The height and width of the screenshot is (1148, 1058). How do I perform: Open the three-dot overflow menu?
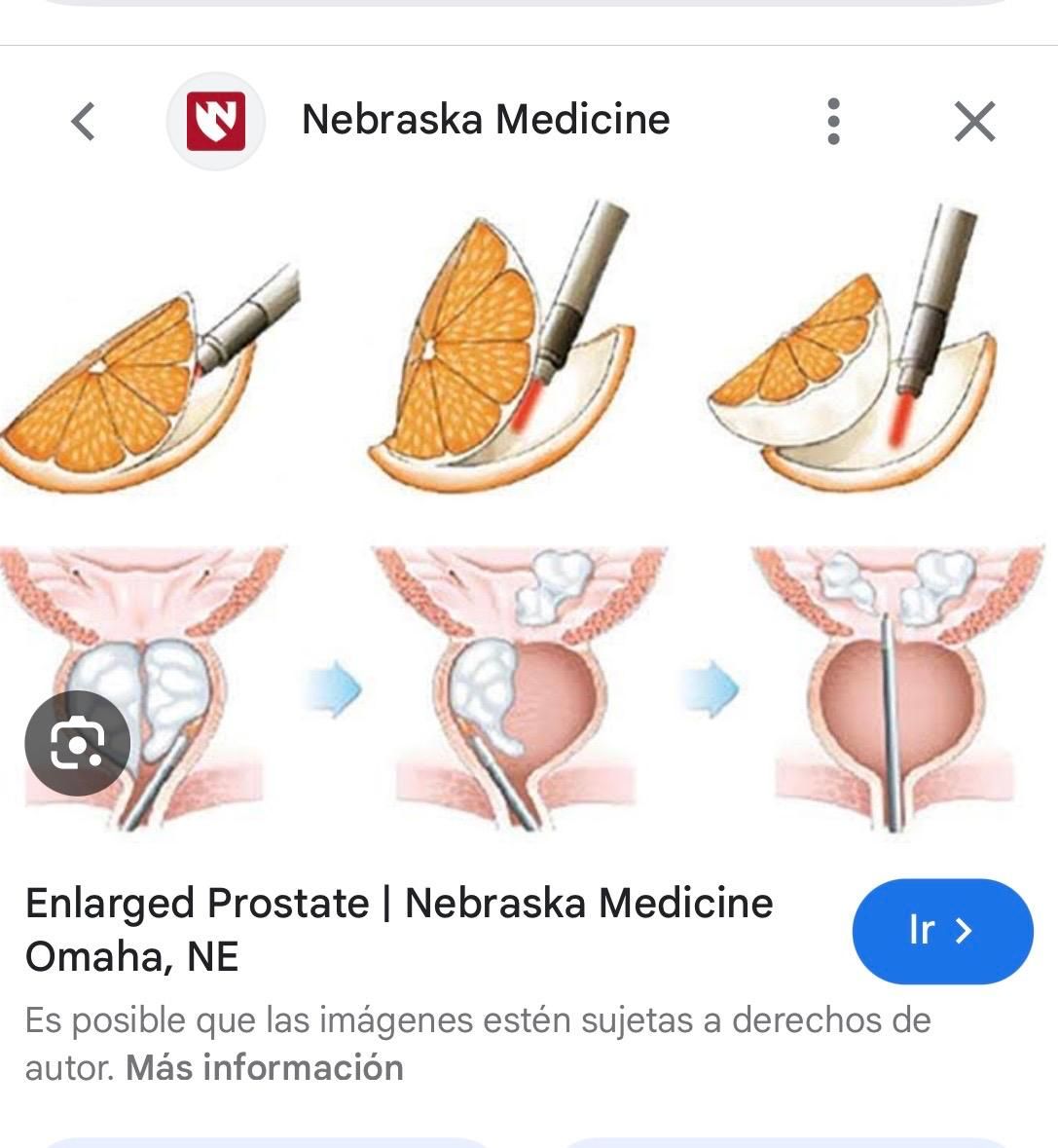(x=832, y=122)
